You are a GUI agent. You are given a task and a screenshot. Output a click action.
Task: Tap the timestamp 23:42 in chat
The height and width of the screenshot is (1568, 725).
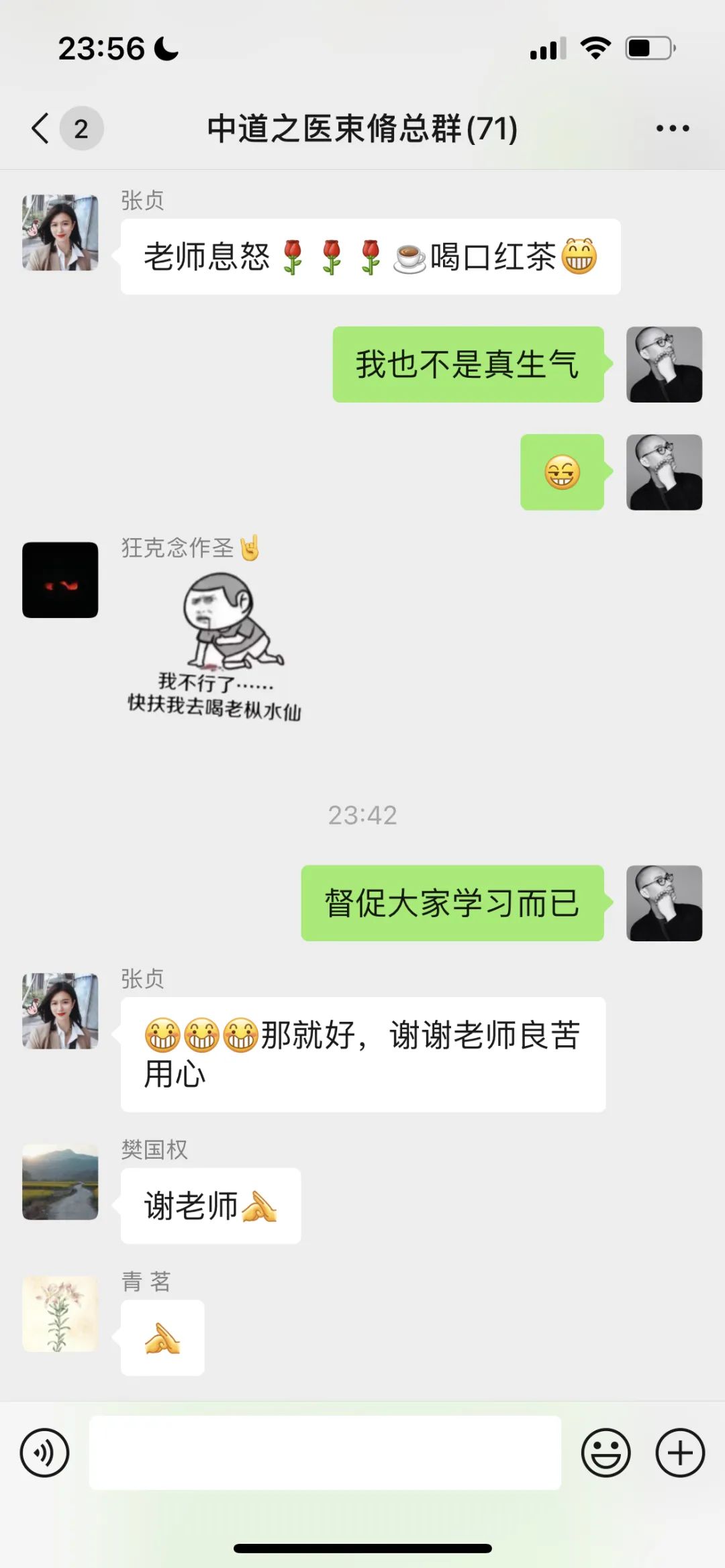pyautogui.click(x=362, y=815)
